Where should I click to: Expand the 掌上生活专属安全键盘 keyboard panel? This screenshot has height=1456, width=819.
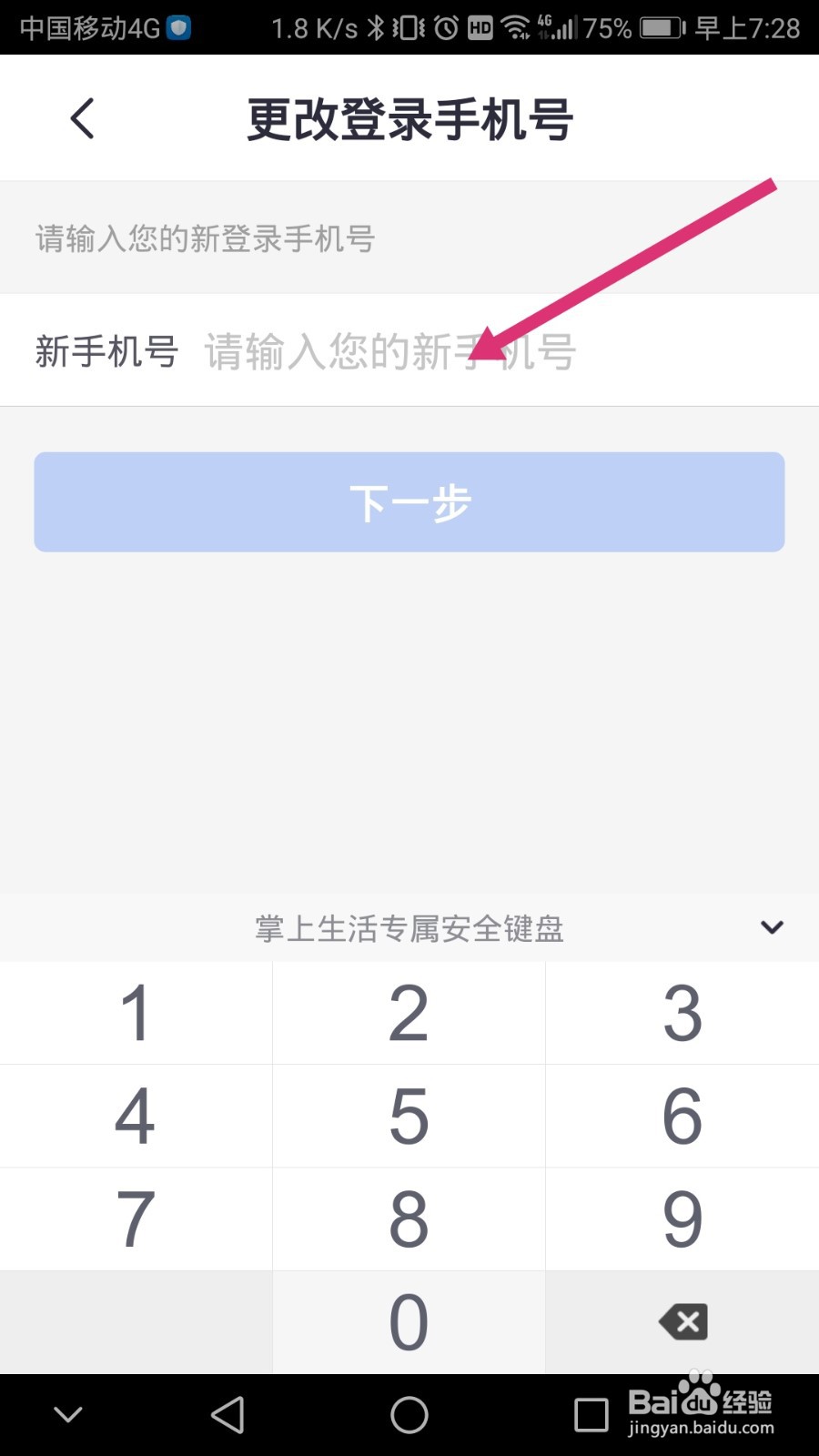tap(409, 927)
